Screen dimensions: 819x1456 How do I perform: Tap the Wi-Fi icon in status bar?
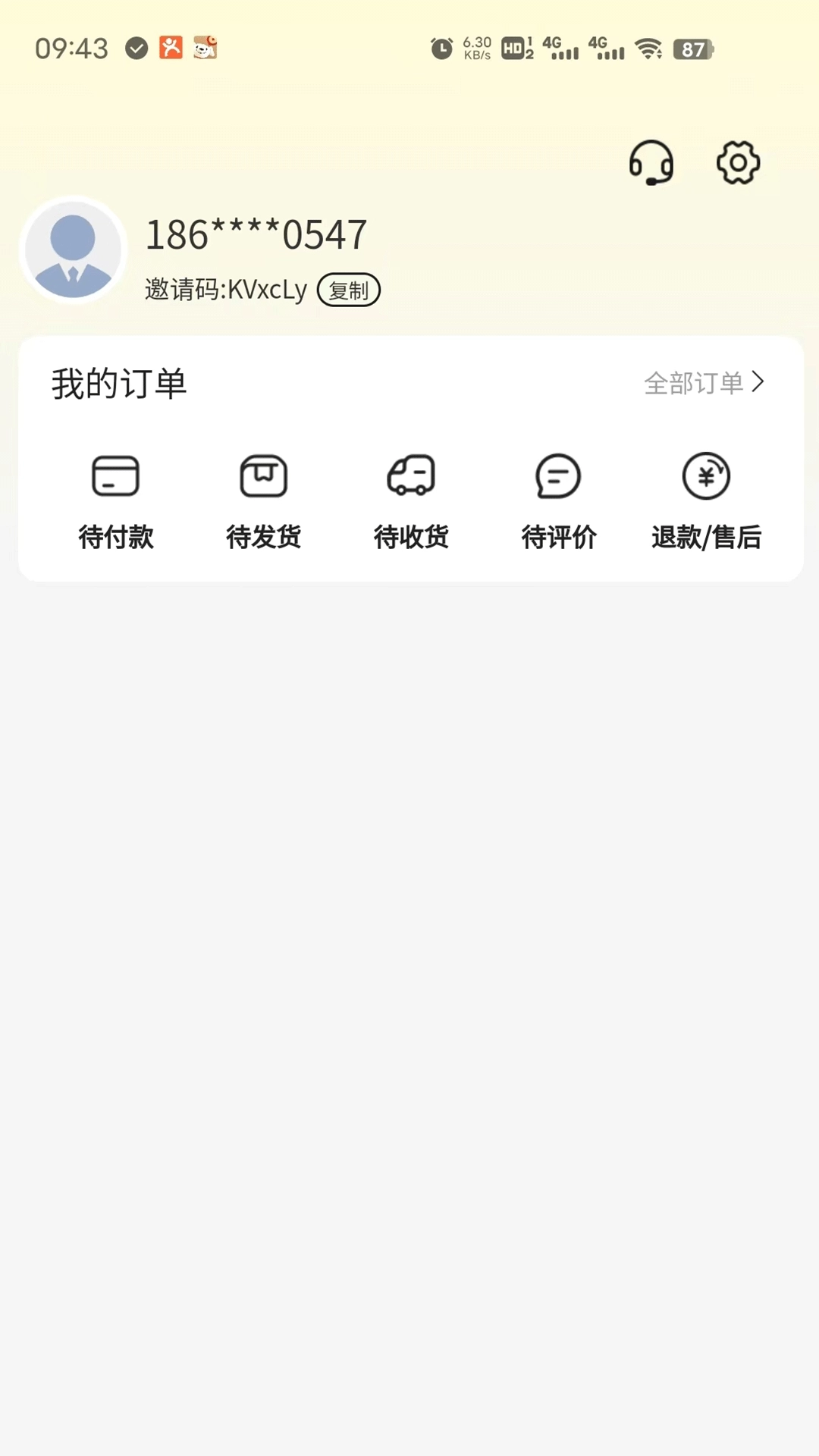coord(646,49)
